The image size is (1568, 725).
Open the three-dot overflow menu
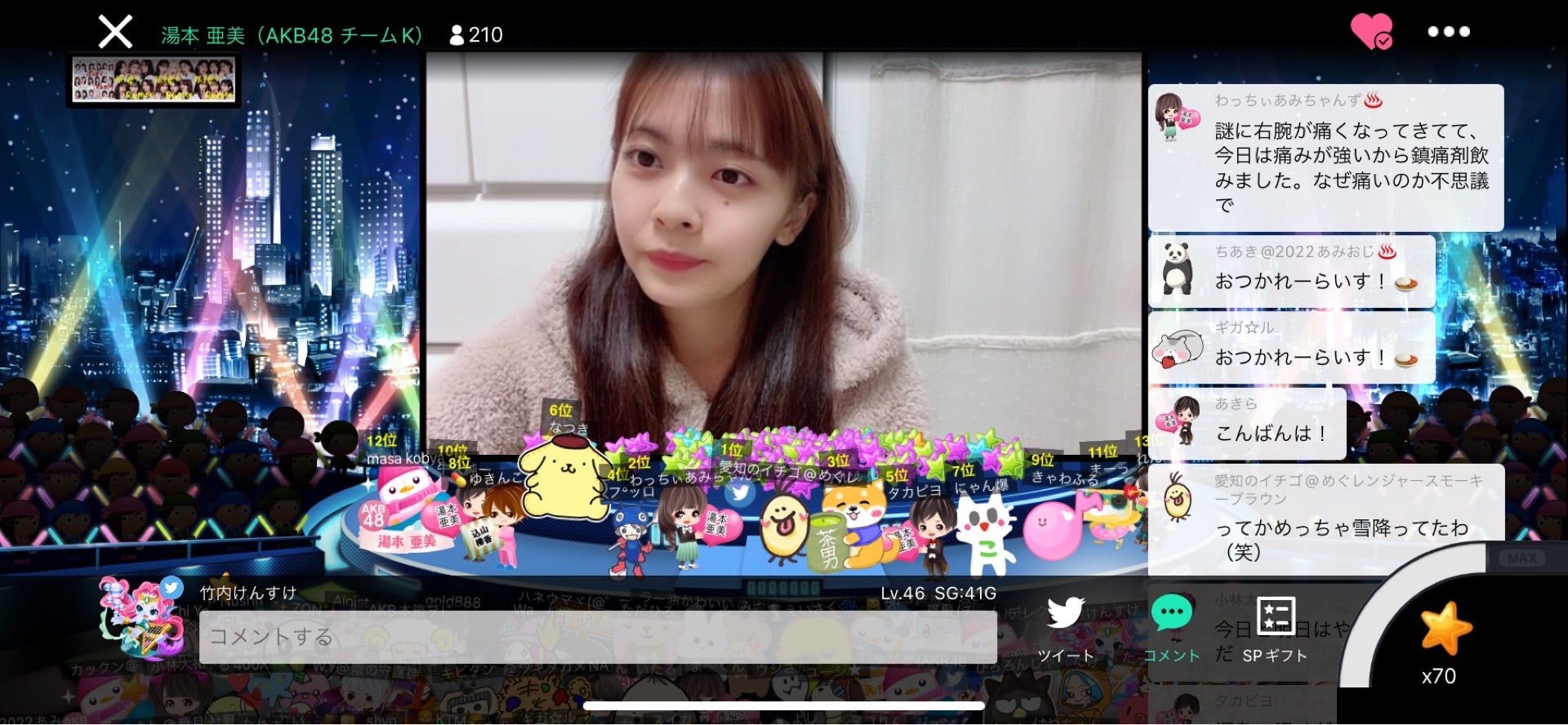(1448, 32)
